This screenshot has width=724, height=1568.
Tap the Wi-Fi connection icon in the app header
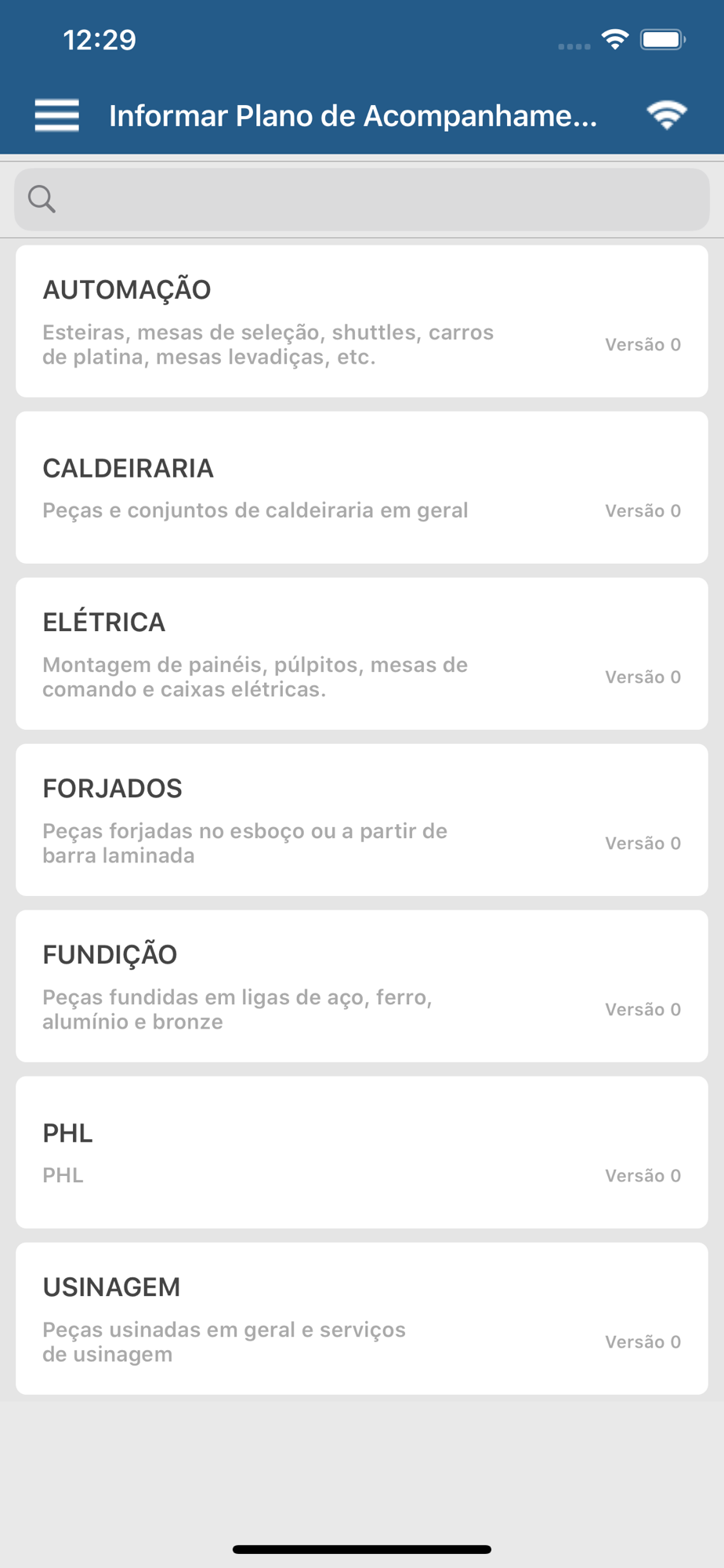pos(666,115)
